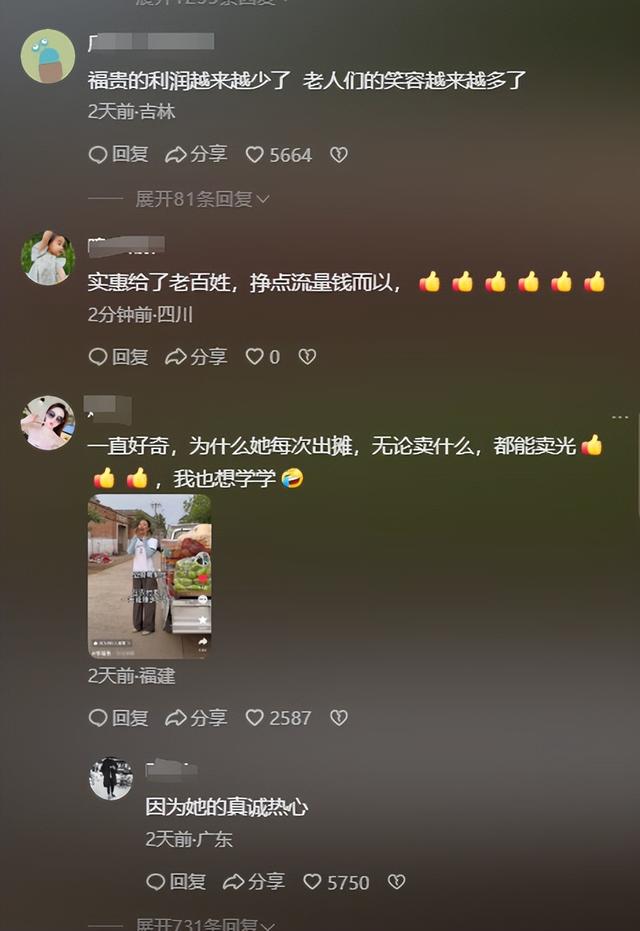This screenshot has width=640, height=931.
Task: Share the 实惠给了老百姓 comment
Action: pos(196,357)
